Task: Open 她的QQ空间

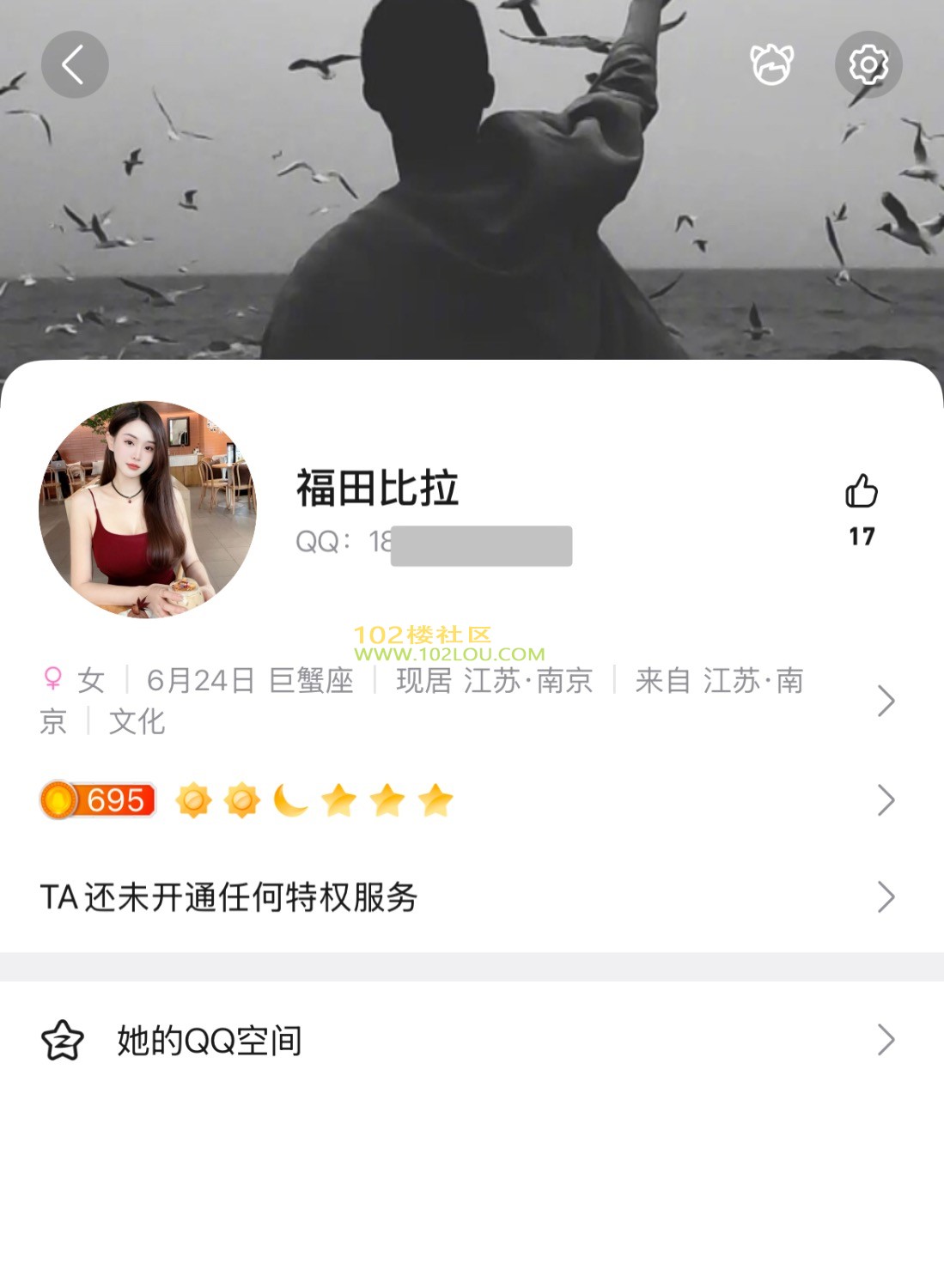Action: [464, 1040]
